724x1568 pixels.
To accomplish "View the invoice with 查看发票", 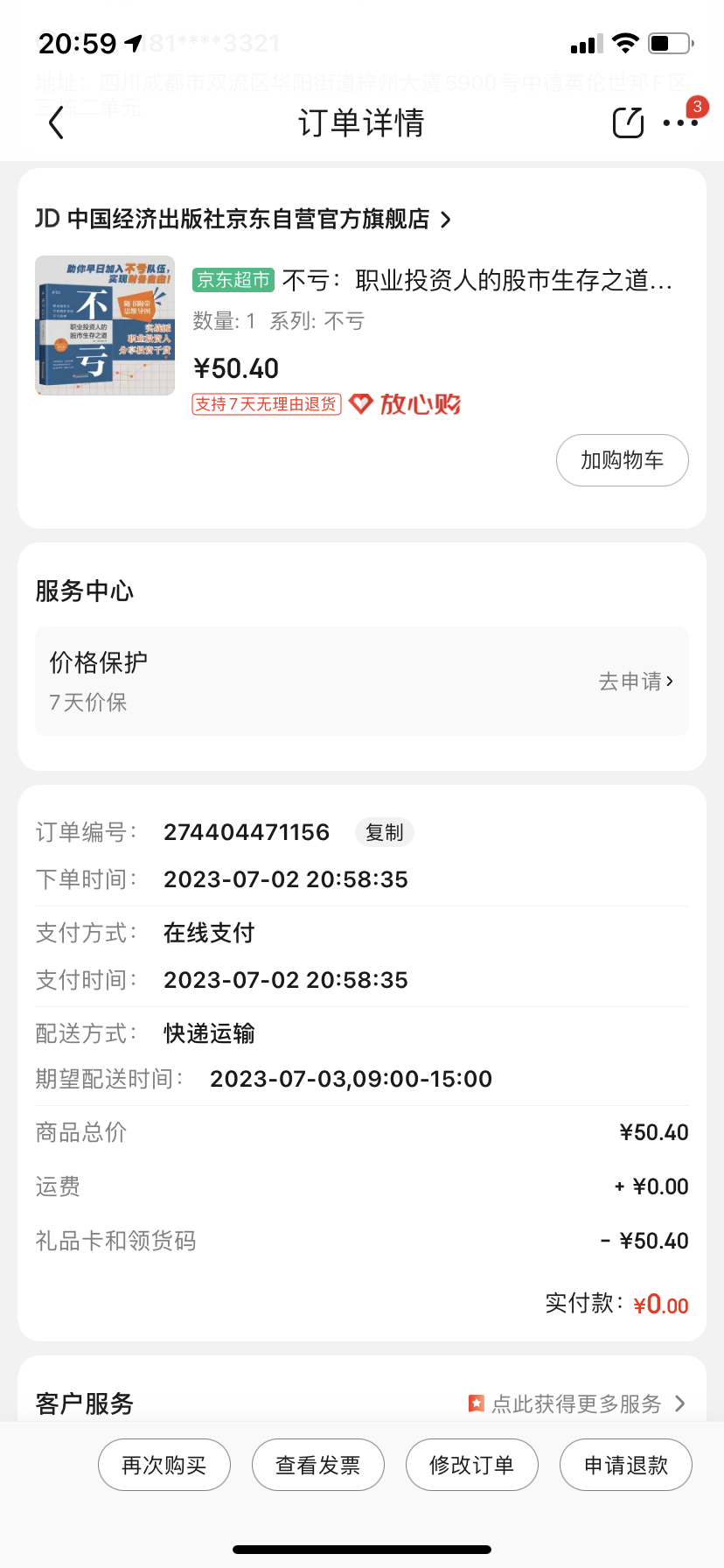I will pyautogui.click(x=318, y=1465).
